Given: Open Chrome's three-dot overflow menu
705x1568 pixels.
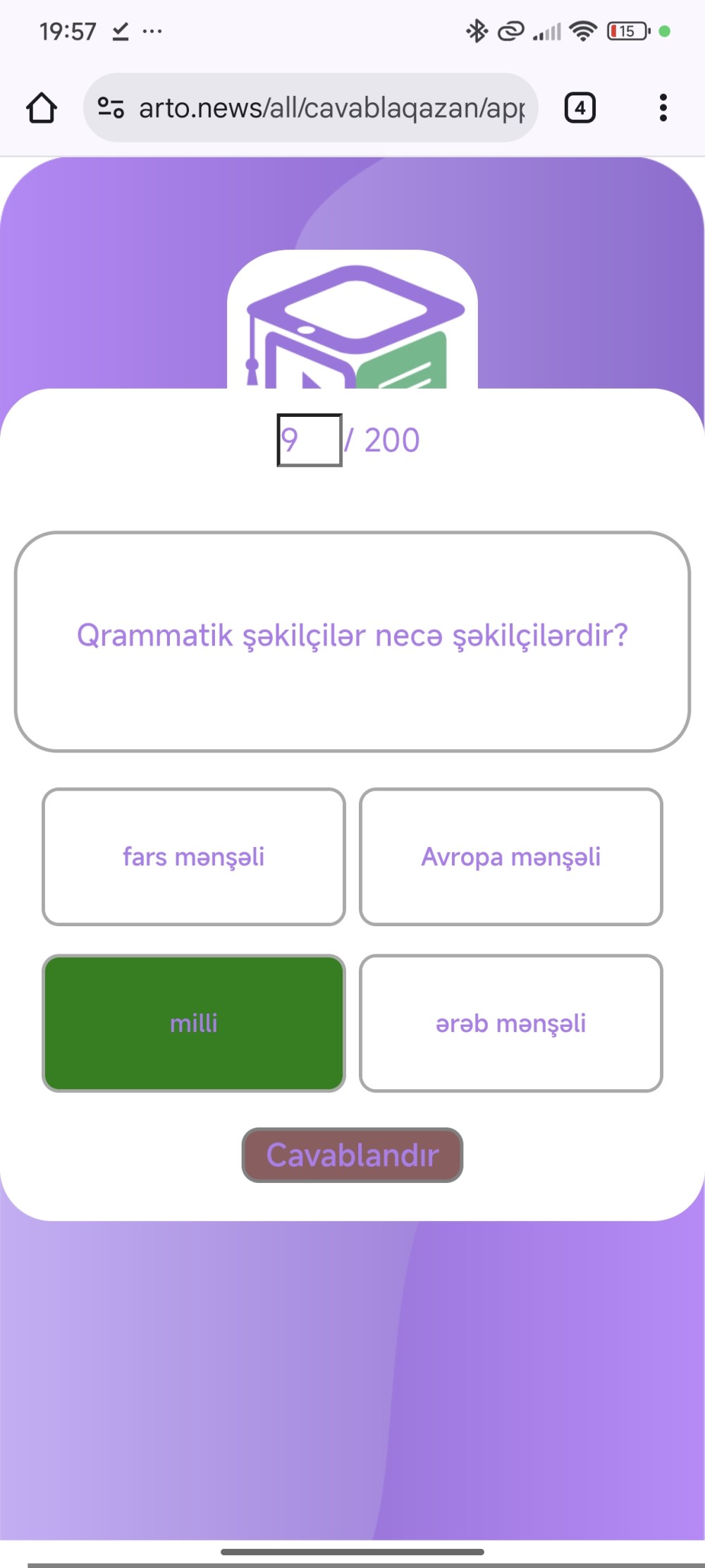Looking at the screenshot, I should click(663, 107).
